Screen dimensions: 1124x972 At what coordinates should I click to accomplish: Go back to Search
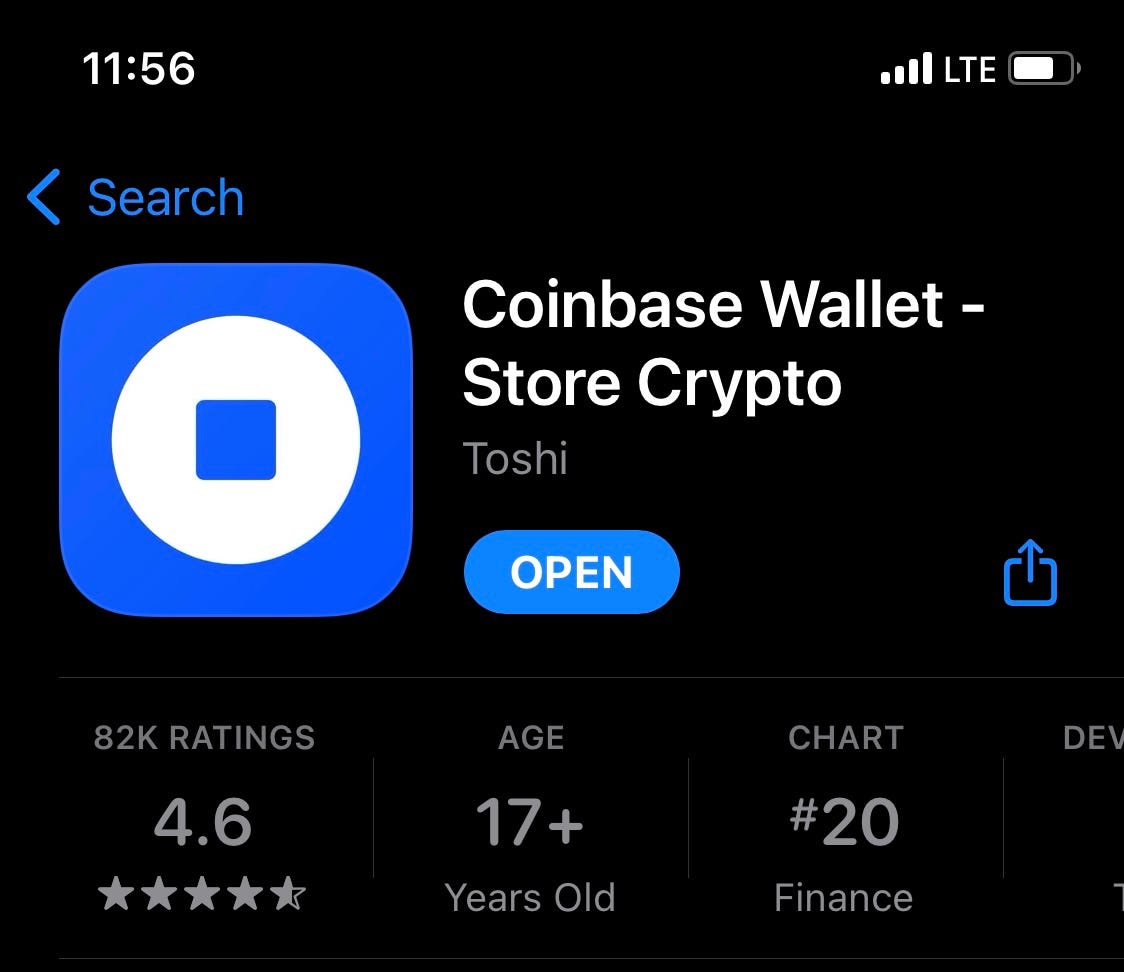point(136,197)
